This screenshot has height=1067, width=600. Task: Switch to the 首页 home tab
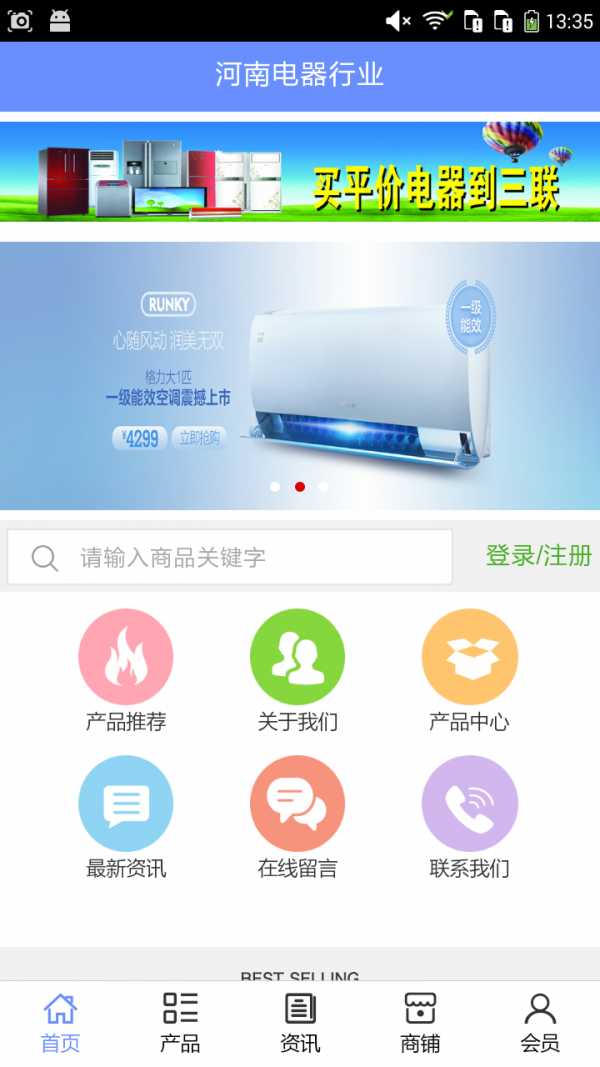pos(60,1023)
